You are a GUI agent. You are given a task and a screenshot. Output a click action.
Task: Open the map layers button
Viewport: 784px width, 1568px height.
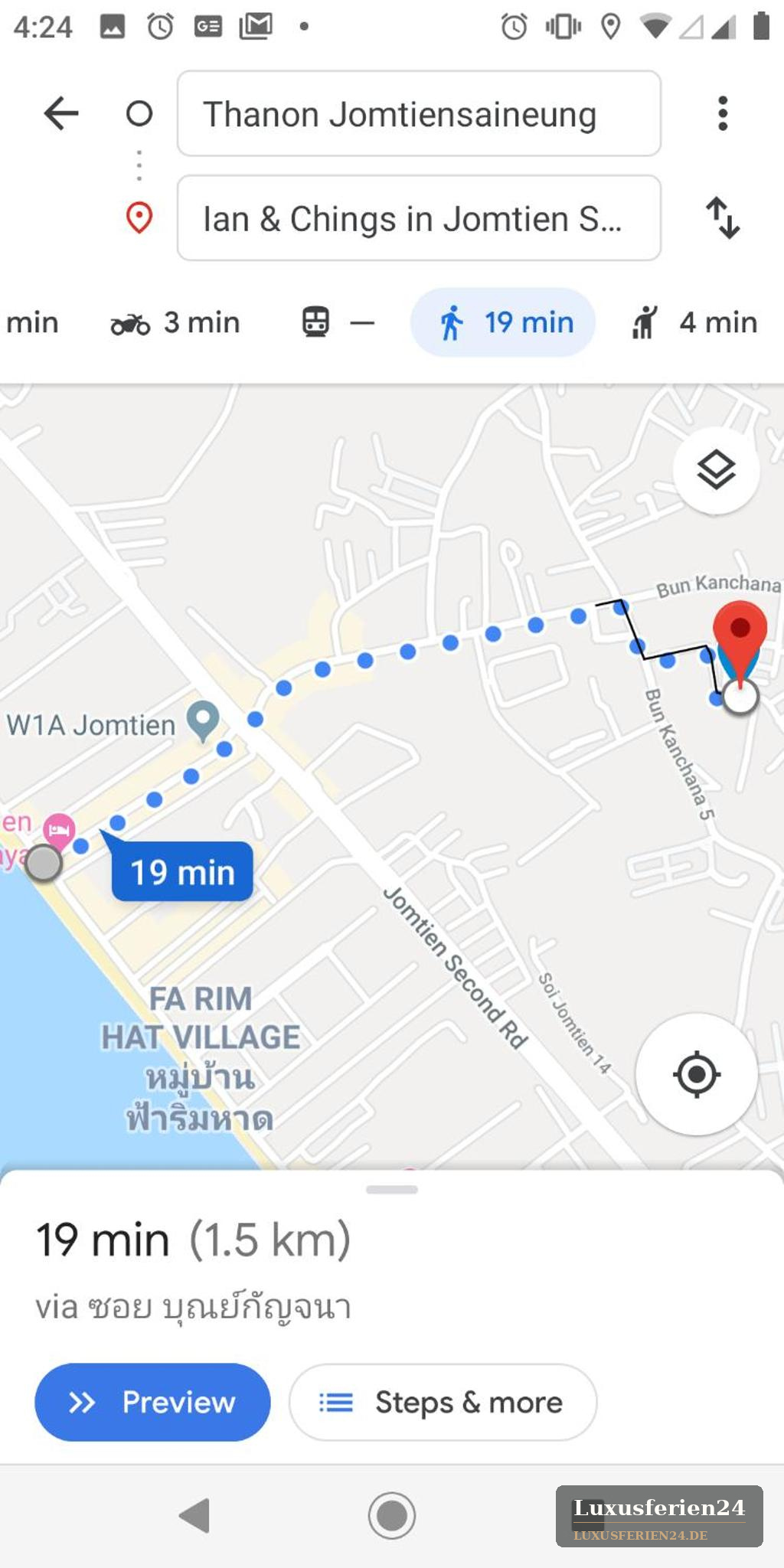(716, 470)
